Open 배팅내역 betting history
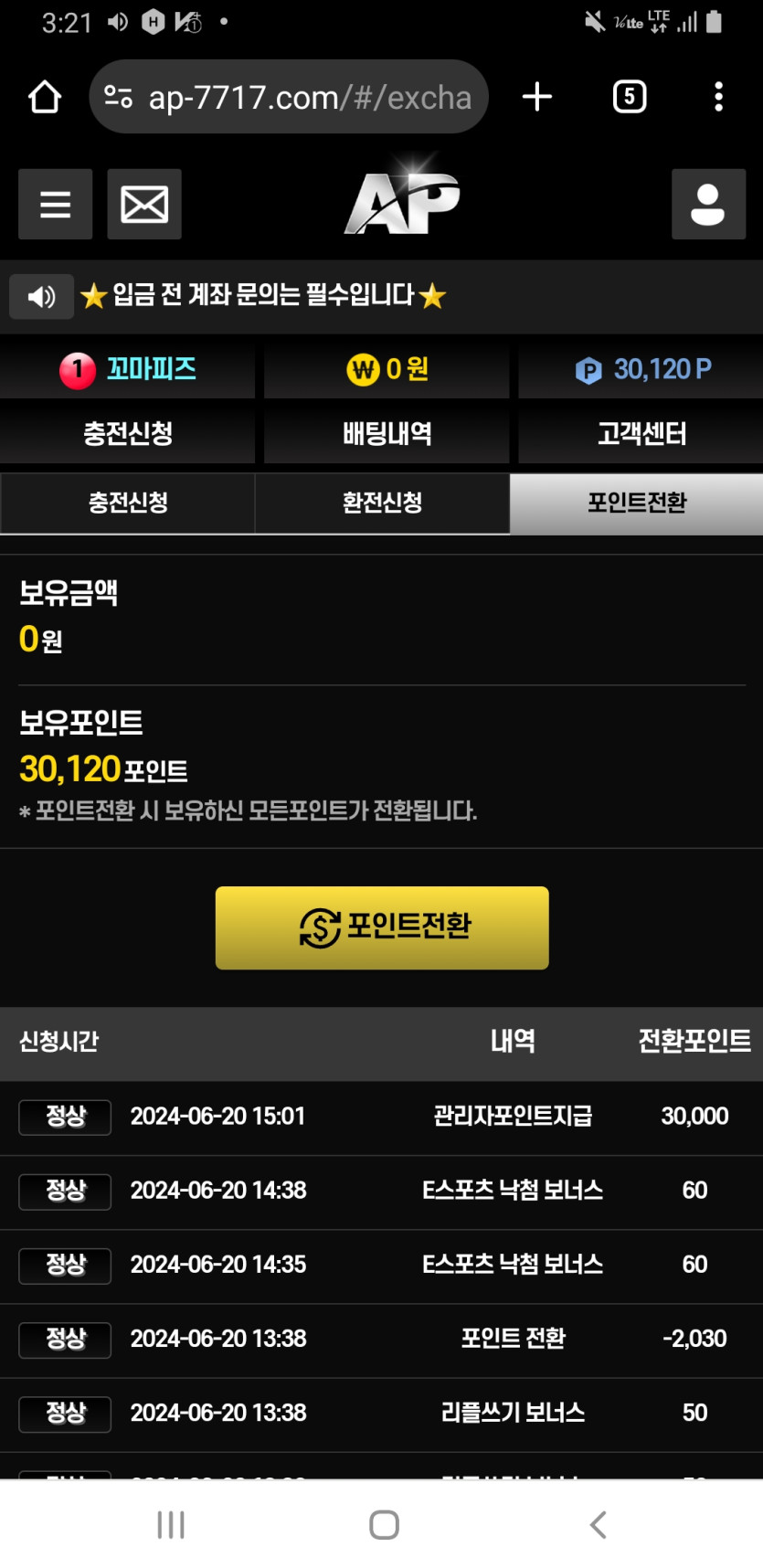 [x=387, y=433]
